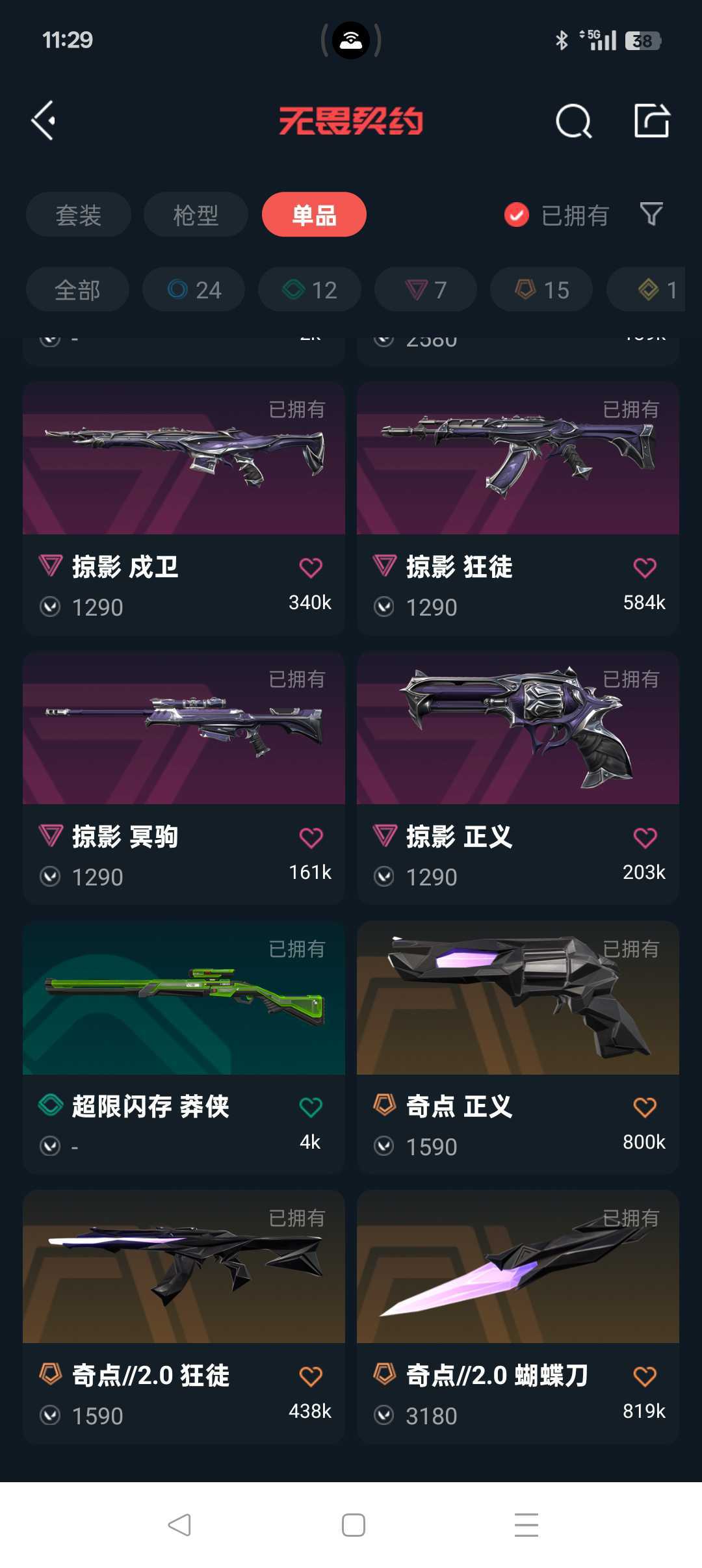Switch to the 枪型 tab

pos(196,215)
